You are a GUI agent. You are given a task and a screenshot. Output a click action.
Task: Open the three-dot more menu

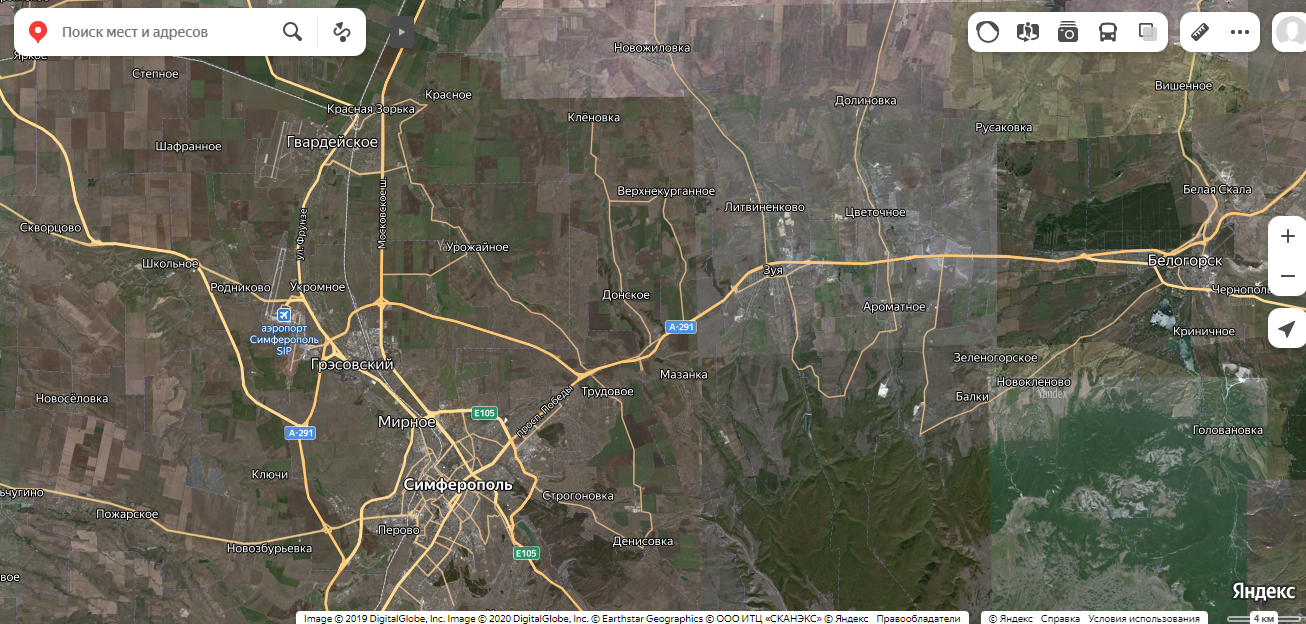(1240, 32)
